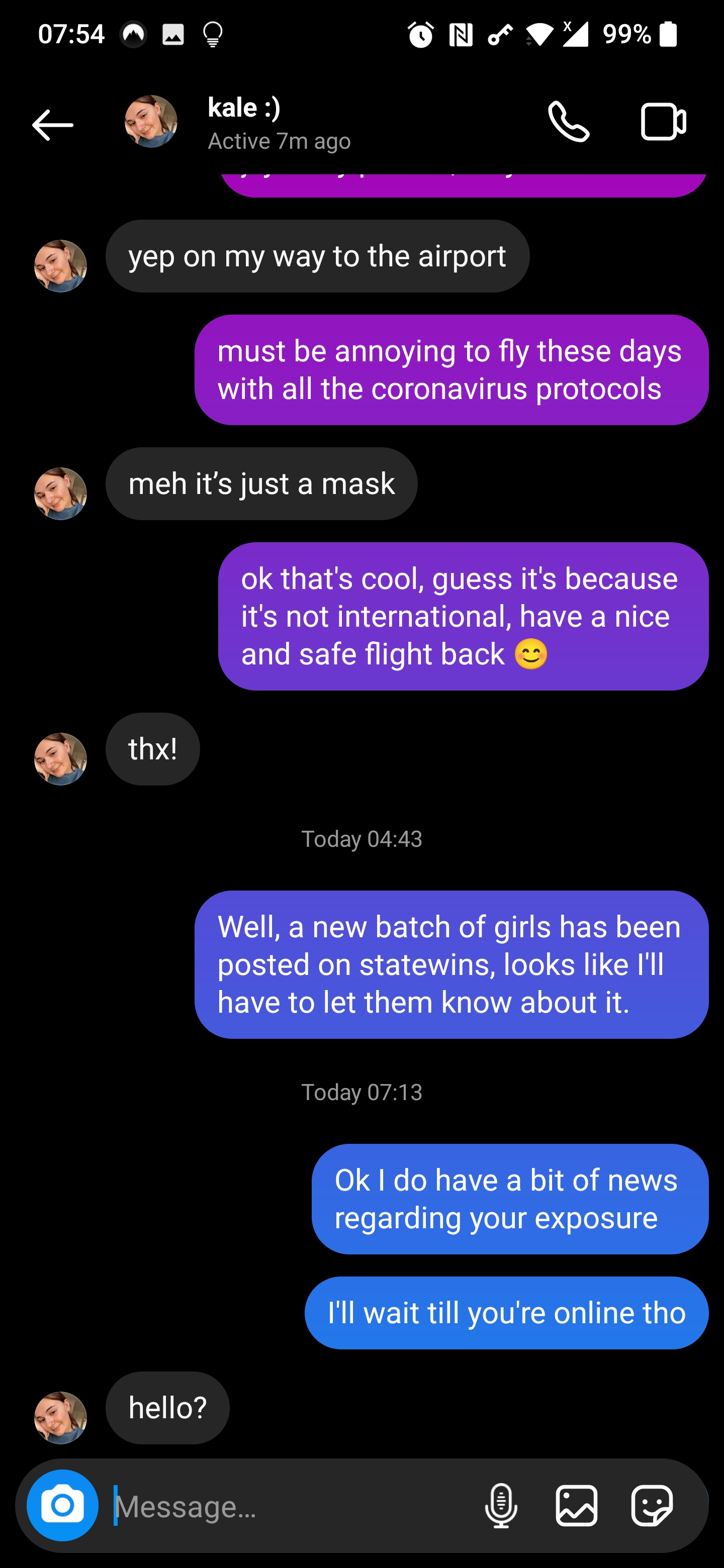Open kale :) profile from the header
The image size is (724, 1568).
tap(243, 122)
